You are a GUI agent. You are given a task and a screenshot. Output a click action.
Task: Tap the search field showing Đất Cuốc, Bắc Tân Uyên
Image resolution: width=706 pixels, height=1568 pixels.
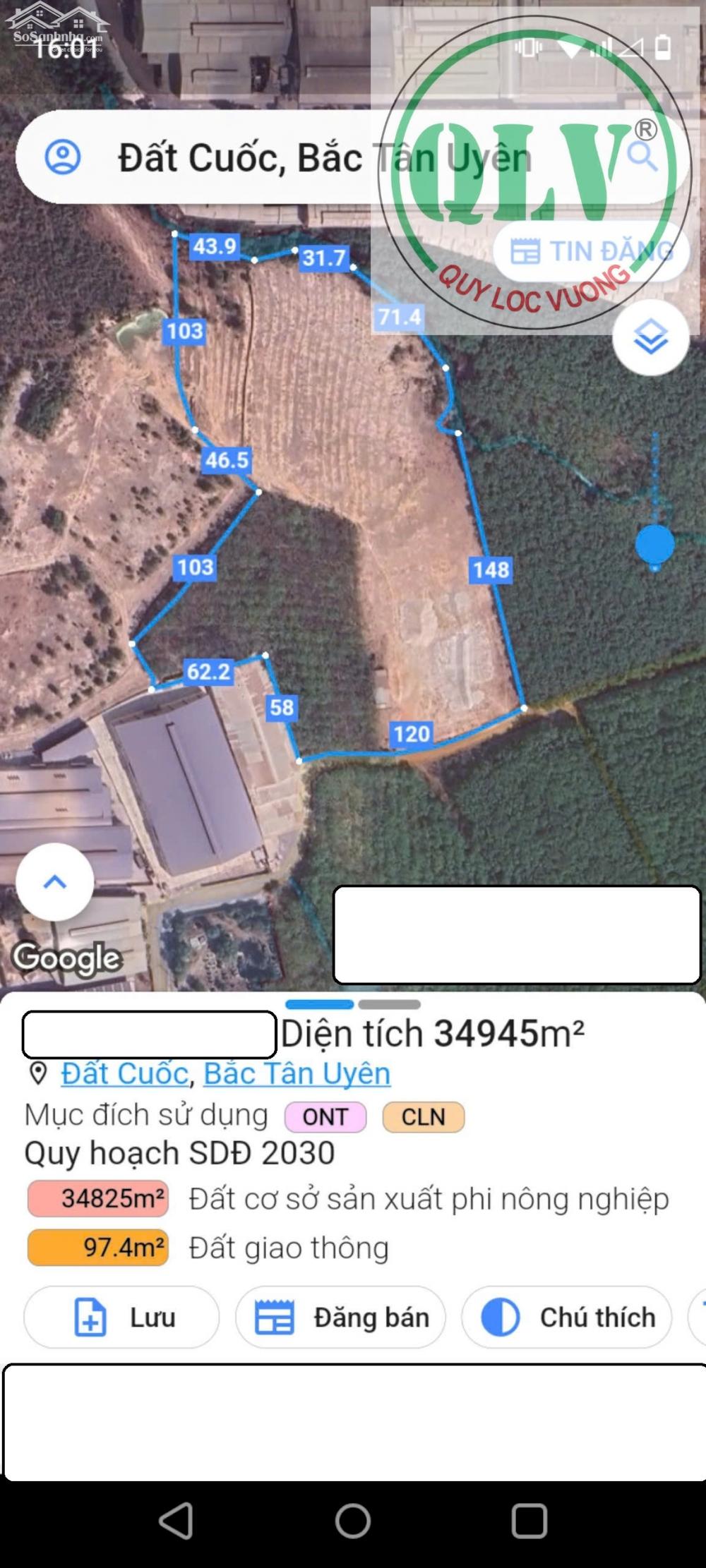[323, 157]
